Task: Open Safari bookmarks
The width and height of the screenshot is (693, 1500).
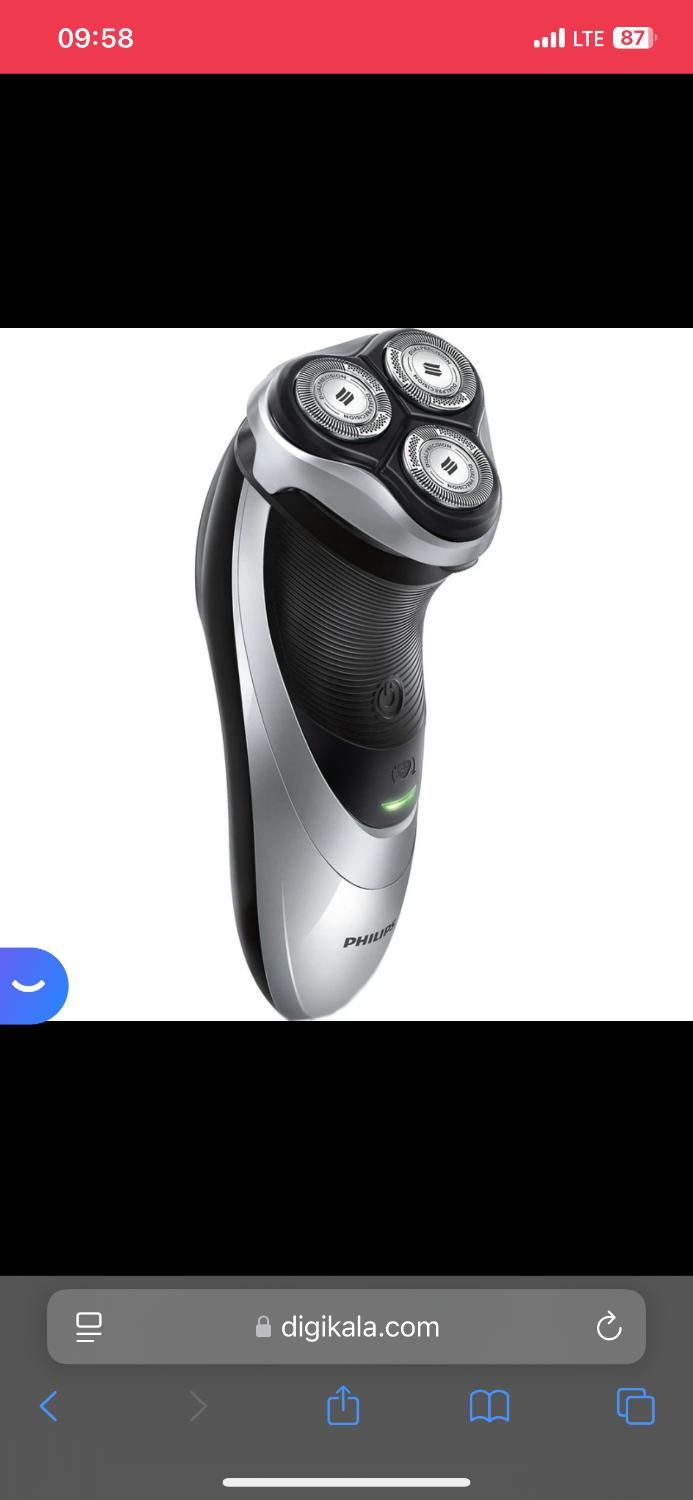Action: (489, 1407)
